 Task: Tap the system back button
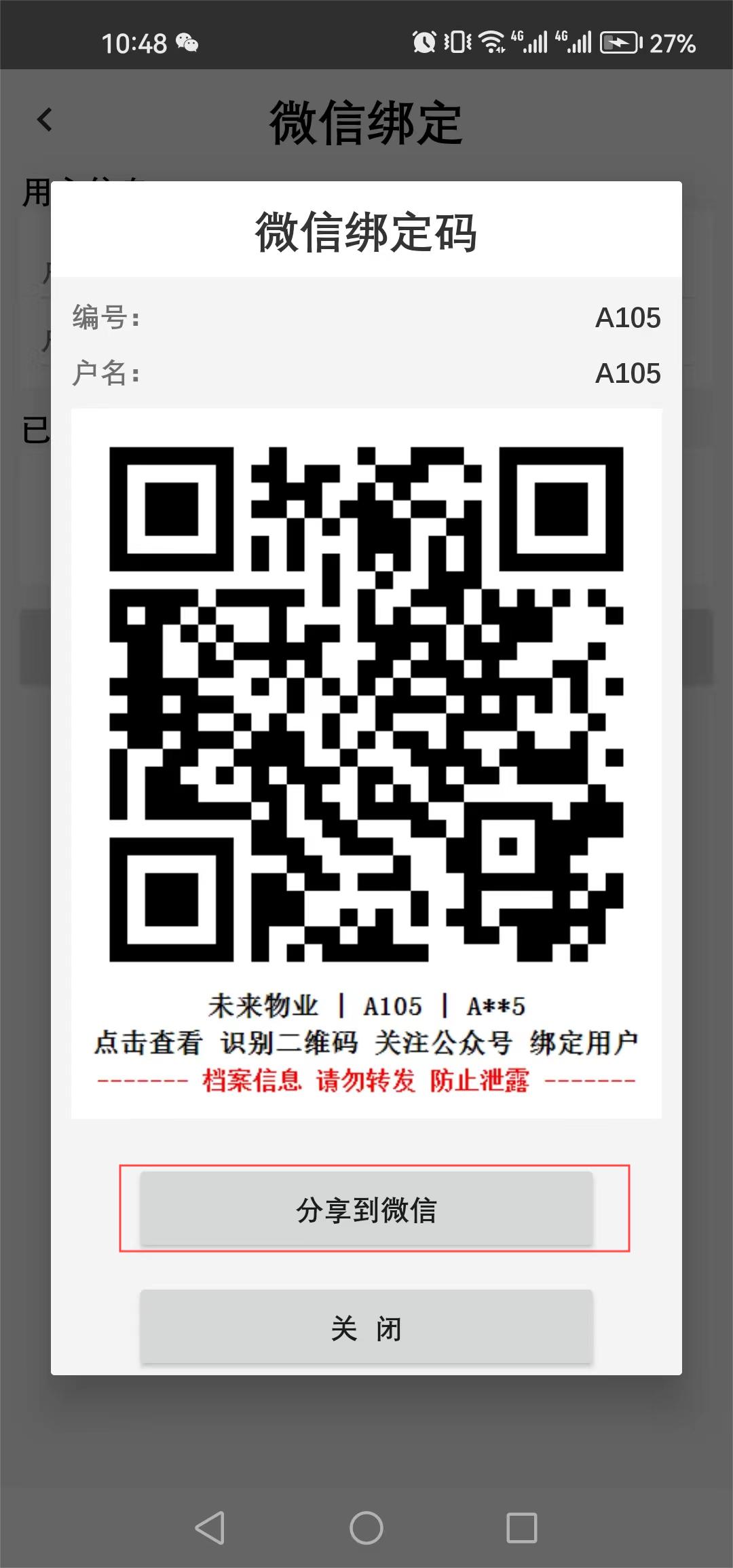coord(210,1527)
